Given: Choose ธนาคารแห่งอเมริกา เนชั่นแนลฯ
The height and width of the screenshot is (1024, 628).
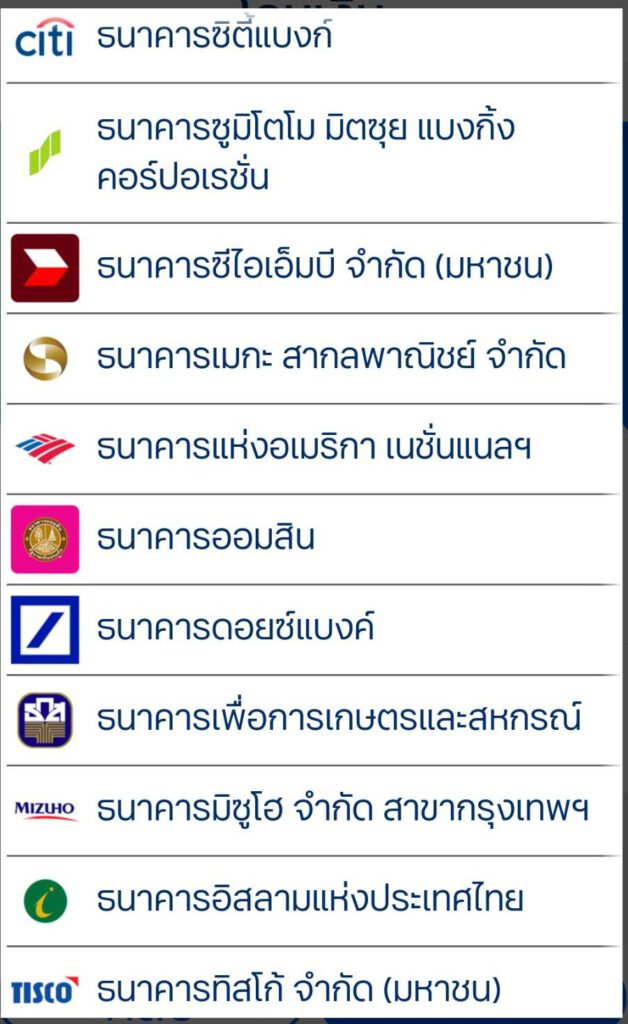Looking at the screenshot, I should (312, 449).
